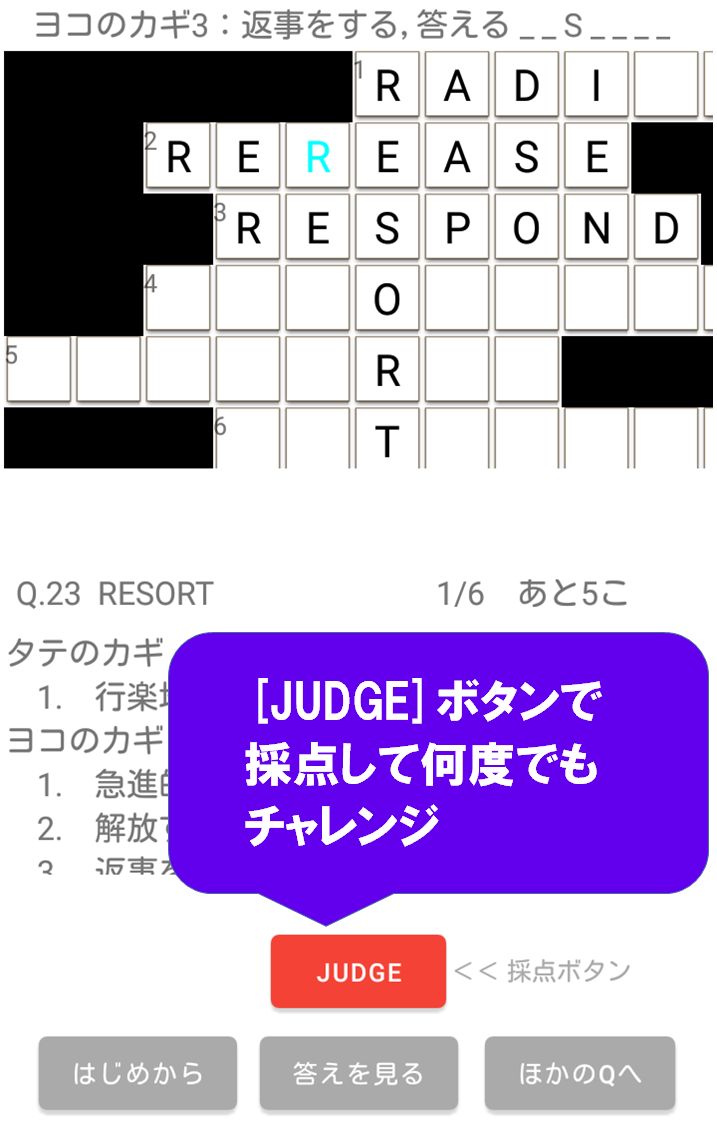Reveal answers with 答えを見る button

358,1073
